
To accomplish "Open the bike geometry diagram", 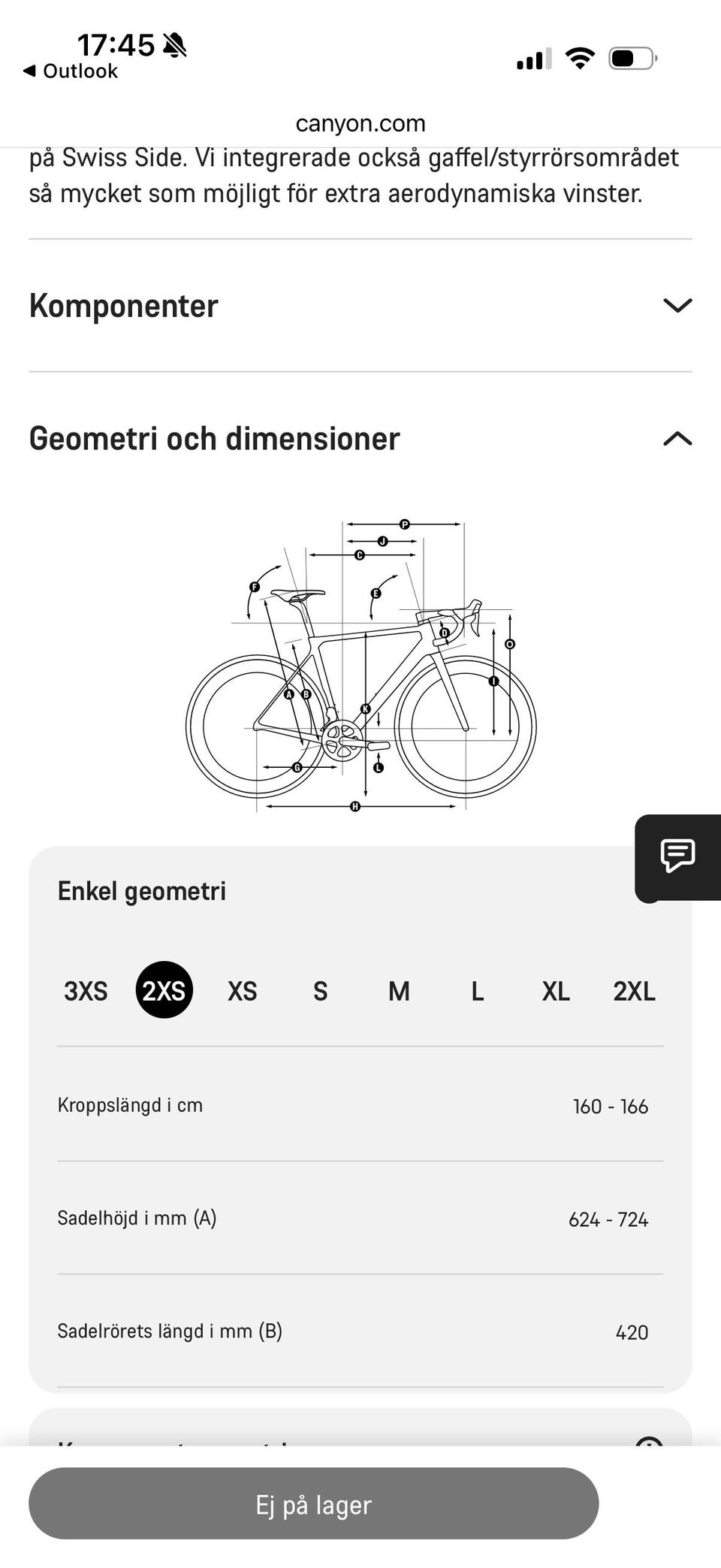I will pyautogui.click(x=361, y=665).
